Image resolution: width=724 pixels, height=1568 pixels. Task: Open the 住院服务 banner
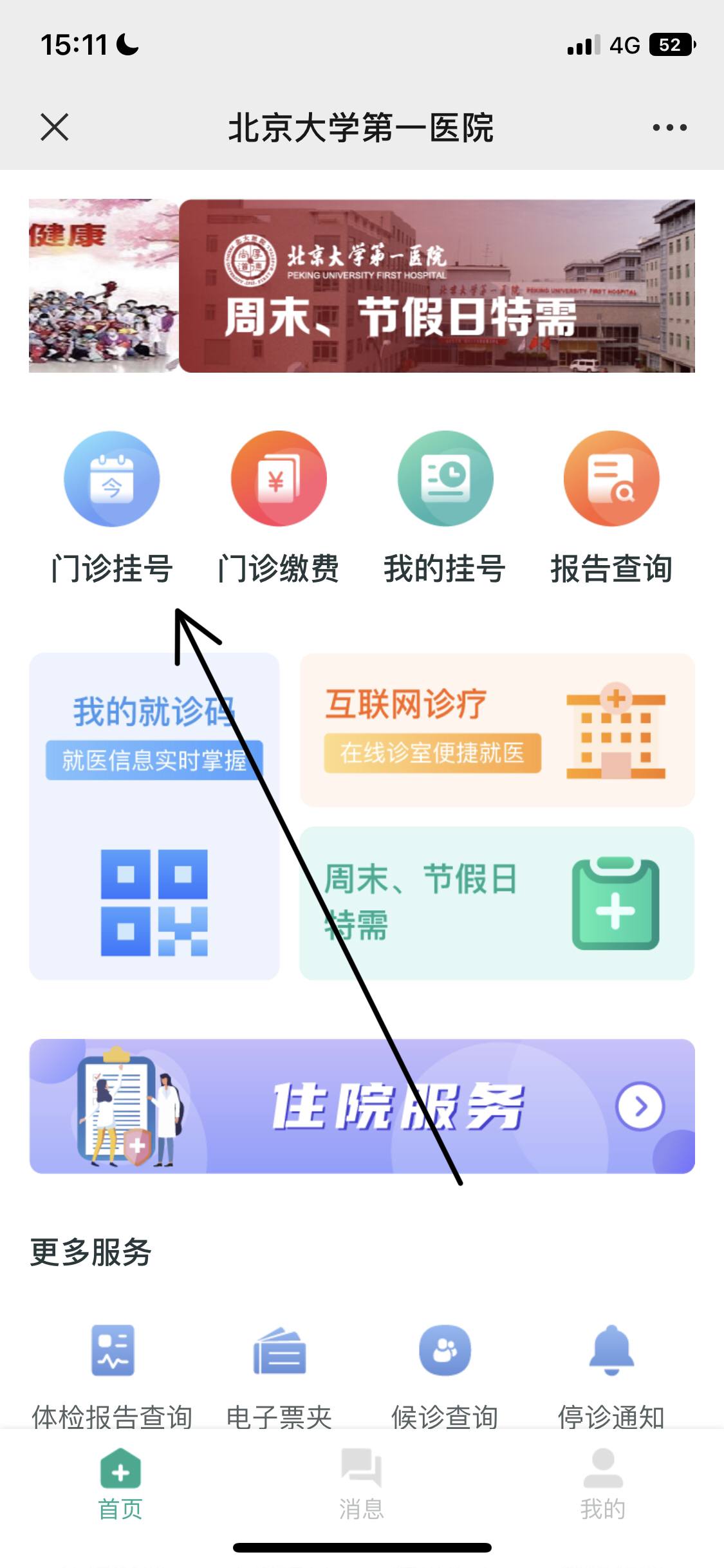(x=362, y=1106)
